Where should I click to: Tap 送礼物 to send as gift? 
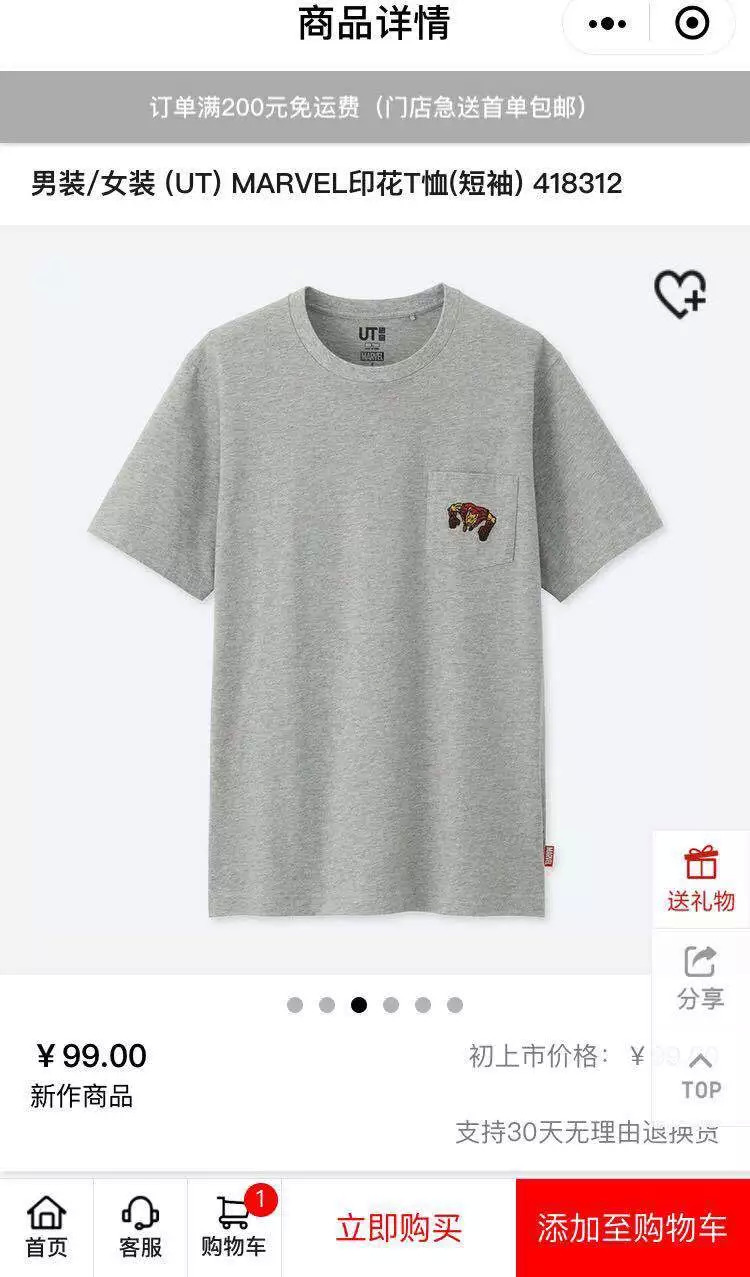701,879
